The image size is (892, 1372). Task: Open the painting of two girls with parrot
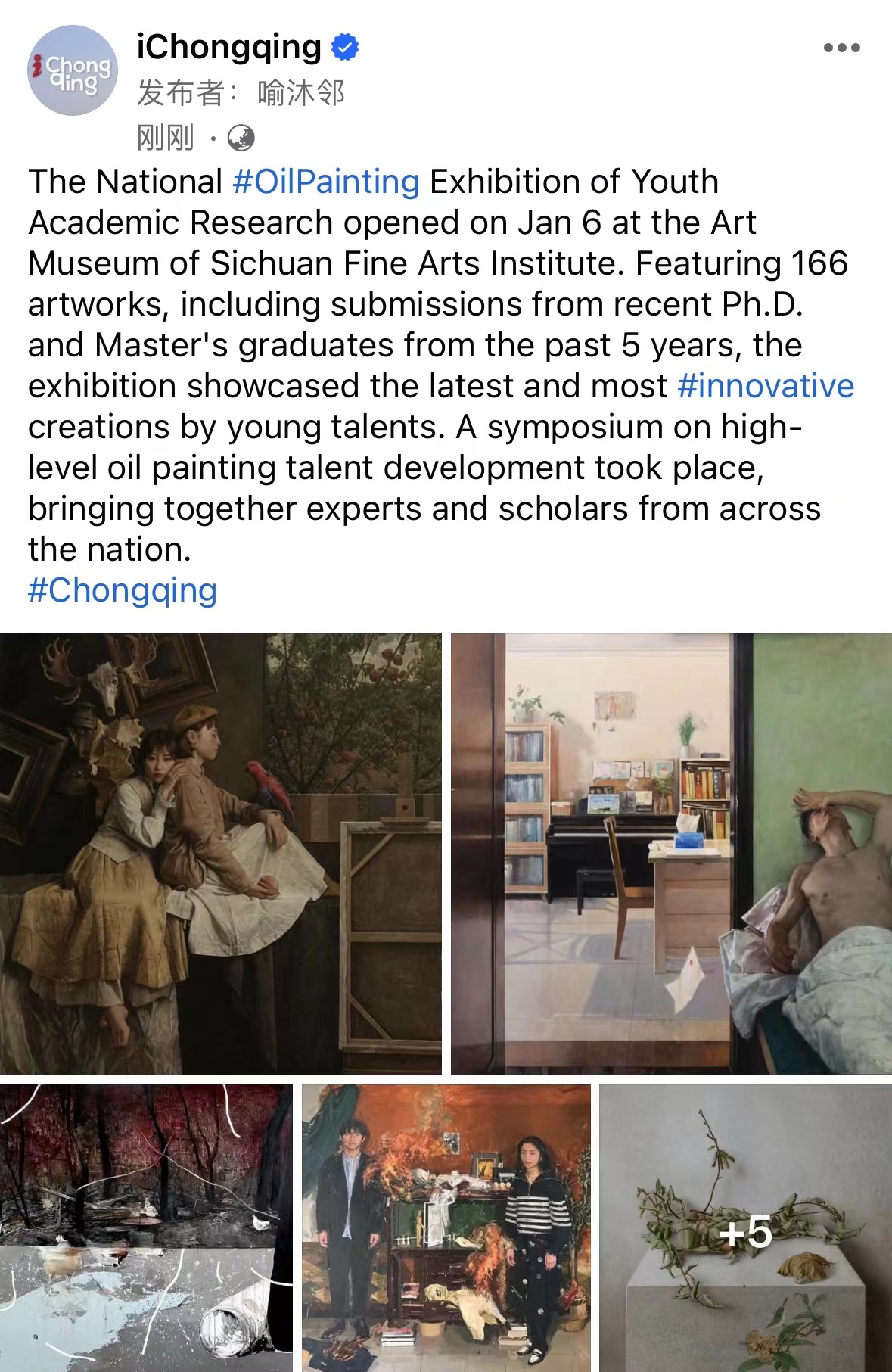click(x=220, y=854)
